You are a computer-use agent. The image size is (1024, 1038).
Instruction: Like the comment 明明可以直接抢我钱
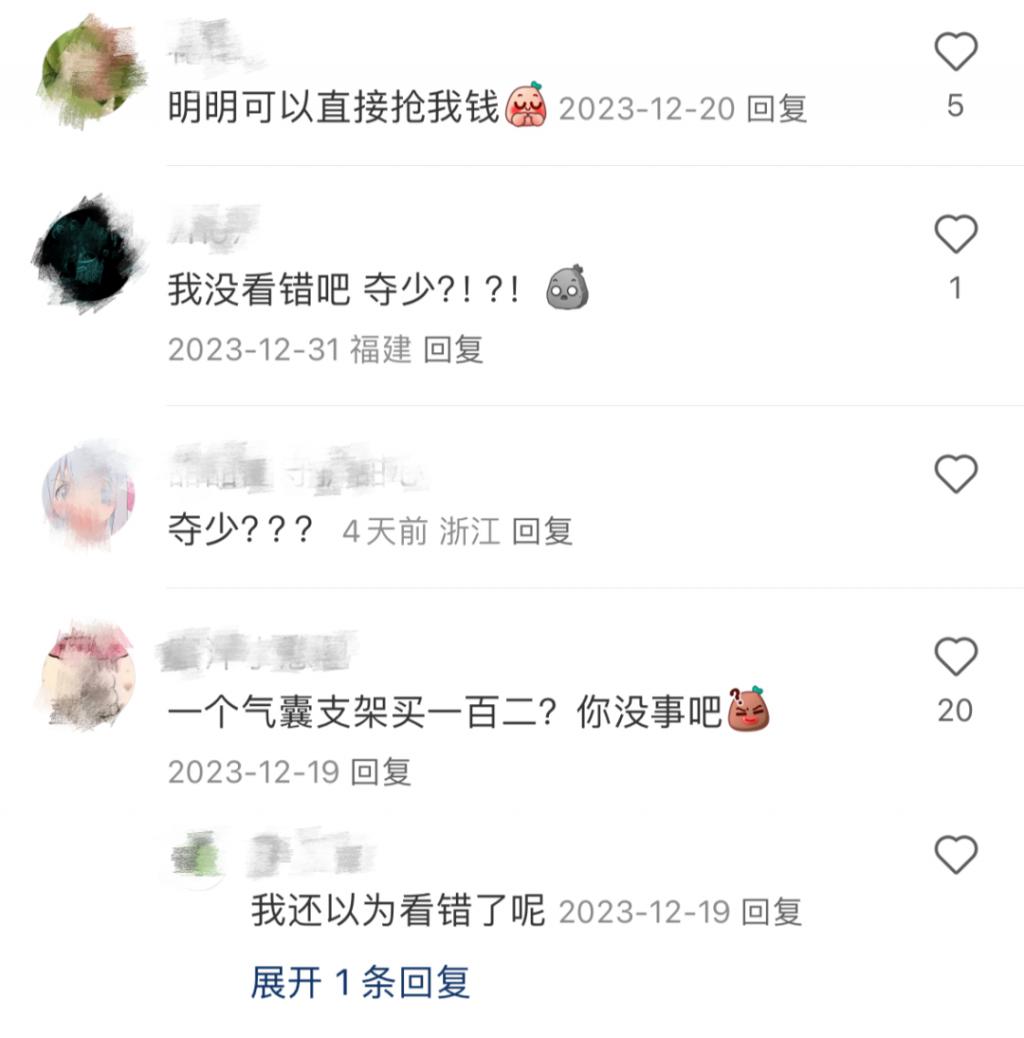(x=955, y=52)
